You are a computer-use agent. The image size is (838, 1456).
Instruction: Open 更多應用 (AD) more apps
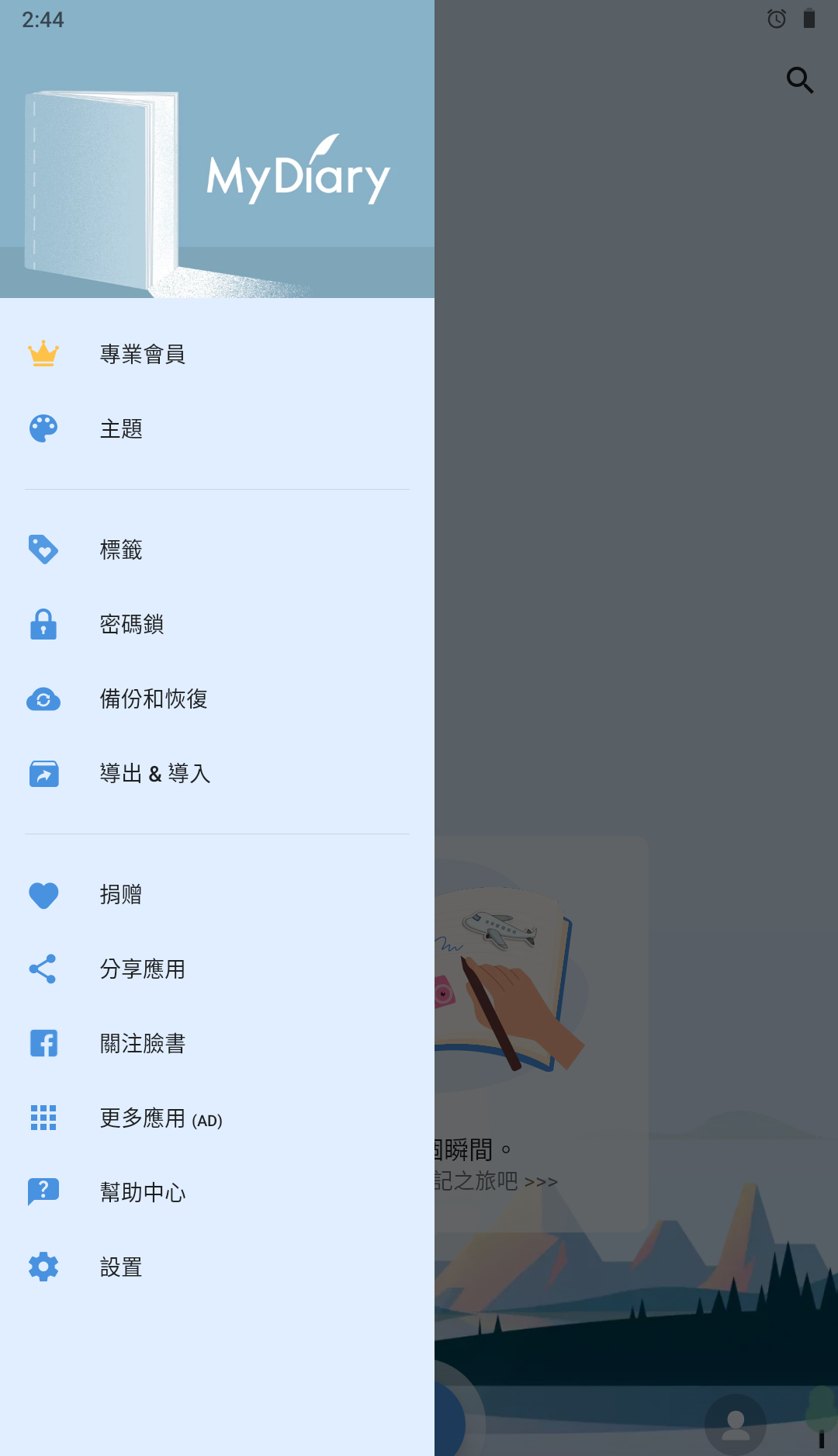click(x=161, y=1118)
